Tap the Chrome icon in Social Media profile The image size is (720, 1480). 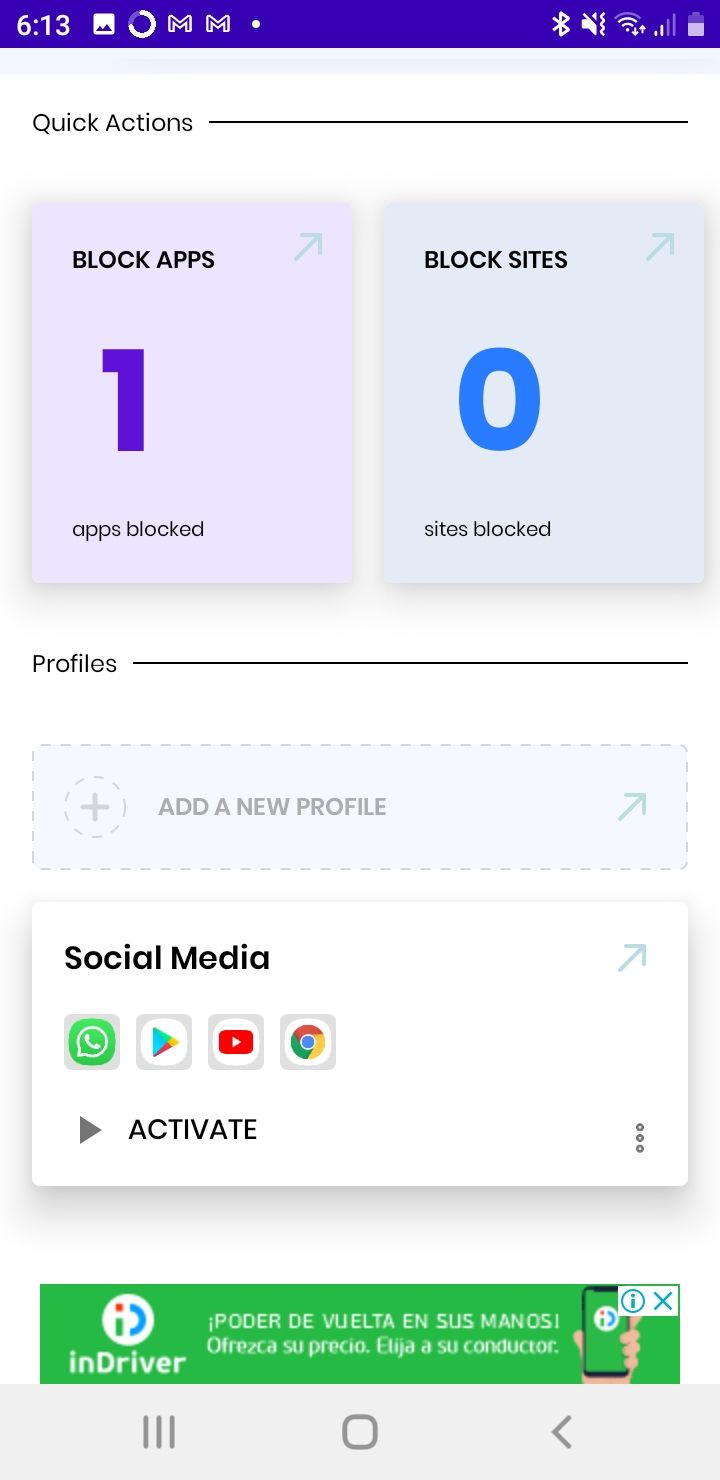(307, 1041)
